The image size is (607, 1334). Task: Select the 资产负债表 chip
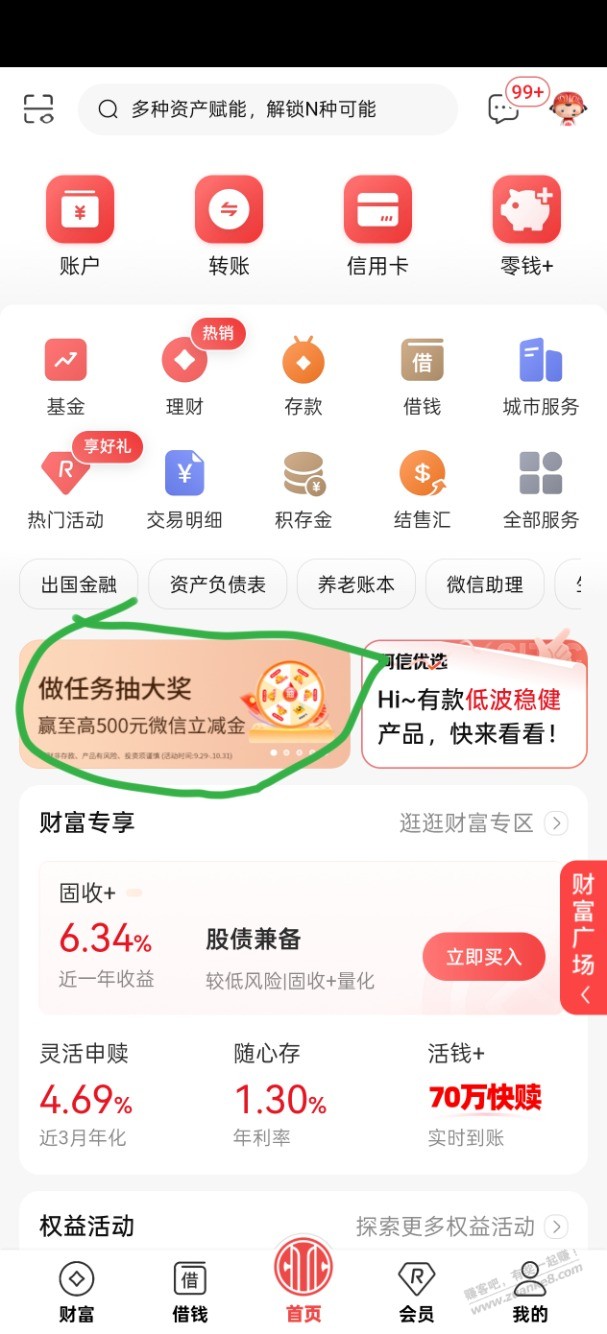pyautogui.click(x=218, y=585)
